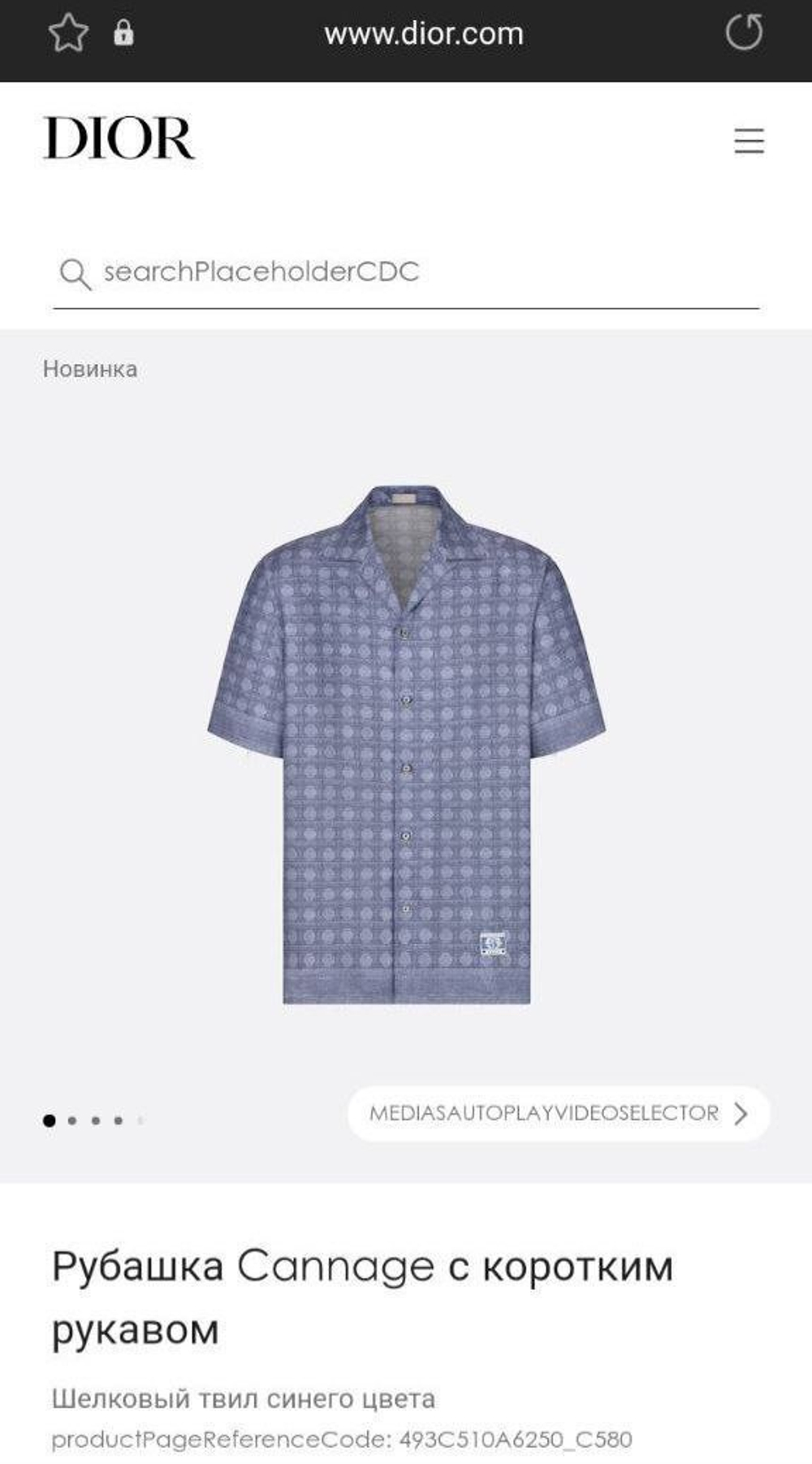Jump to the second product image dot
Image resolution: width=812 pixels, height=1464 pixels.
tap(72, 1120)
